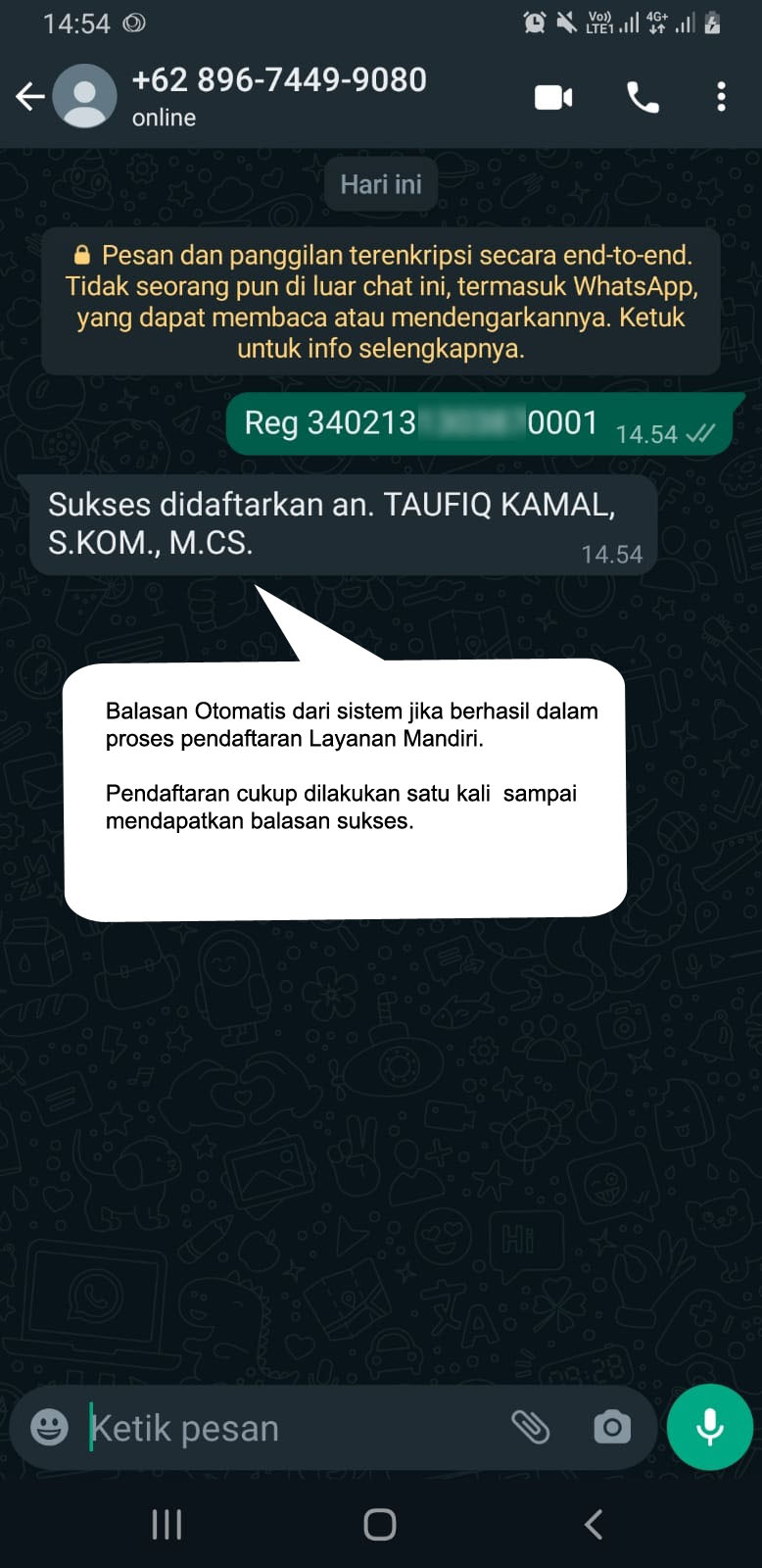View end-to-end encryption info notice

[x=381, y=301]
